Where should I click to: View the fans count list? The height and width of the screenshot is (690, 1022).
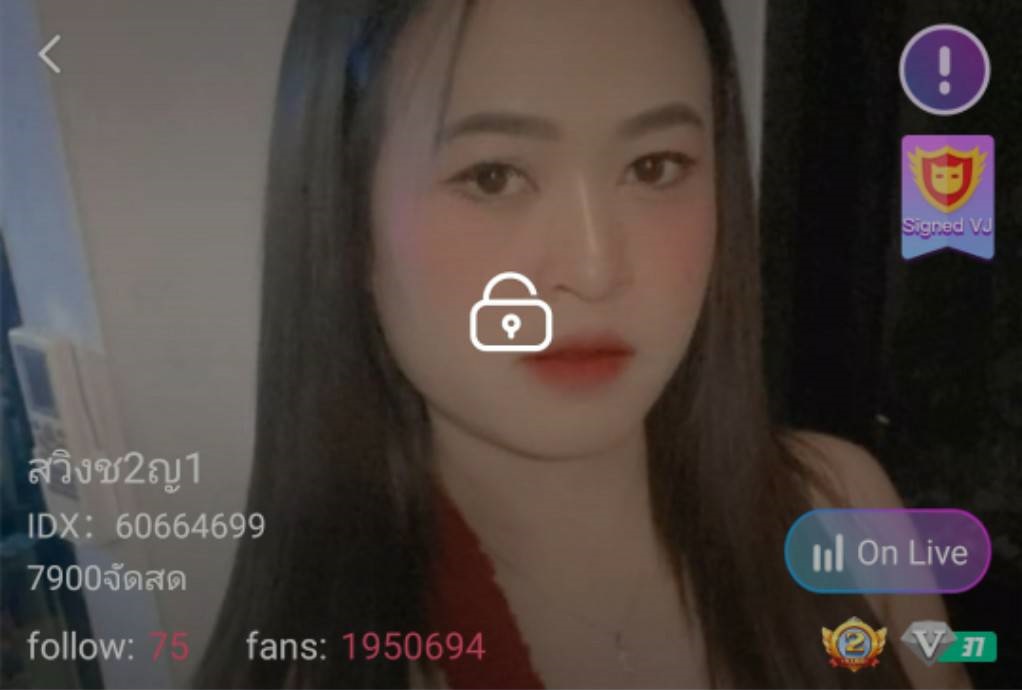(365, 646)
